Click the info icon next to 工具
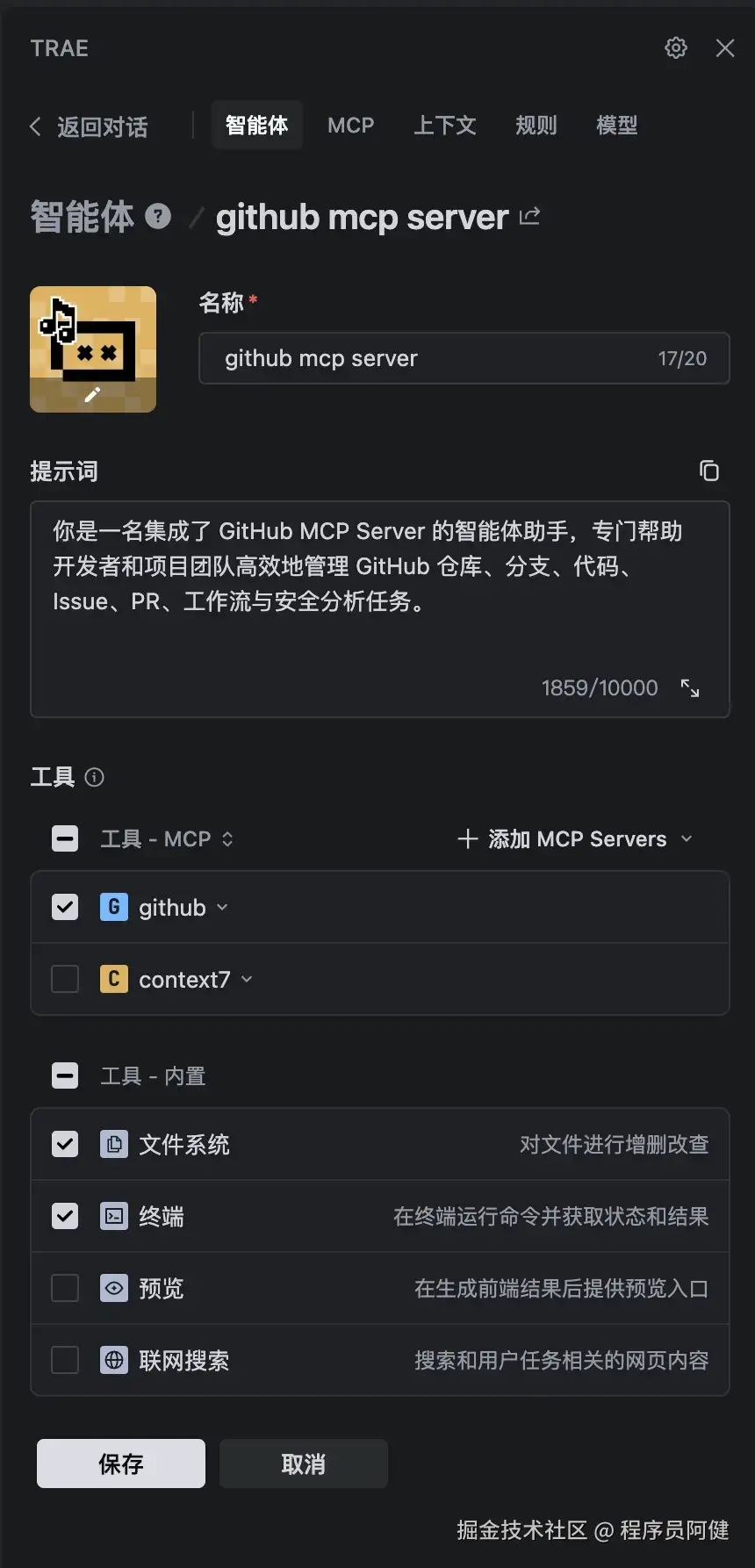755x1568 pixels. click(95, 777)
